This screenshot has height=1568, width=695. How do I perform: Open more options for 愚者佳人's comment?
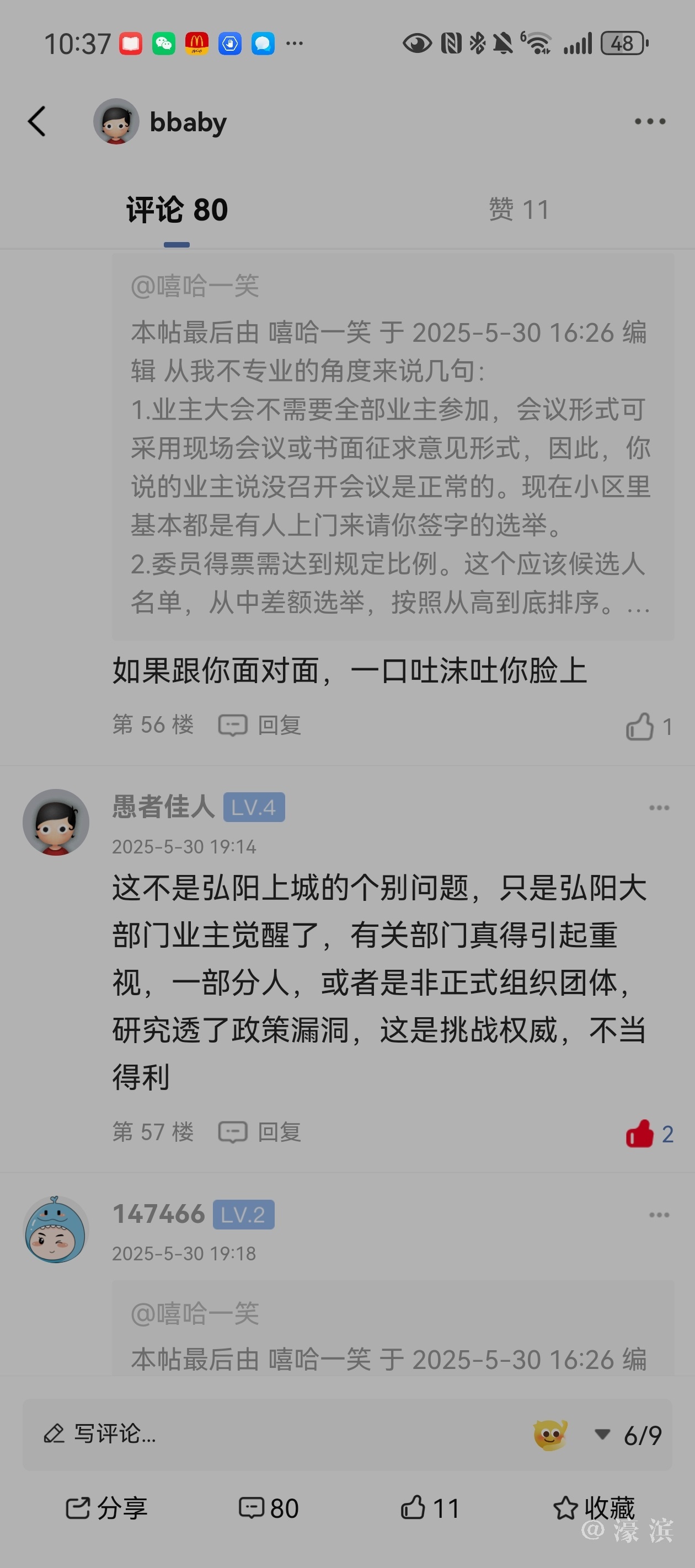click(x=659, y=808)
